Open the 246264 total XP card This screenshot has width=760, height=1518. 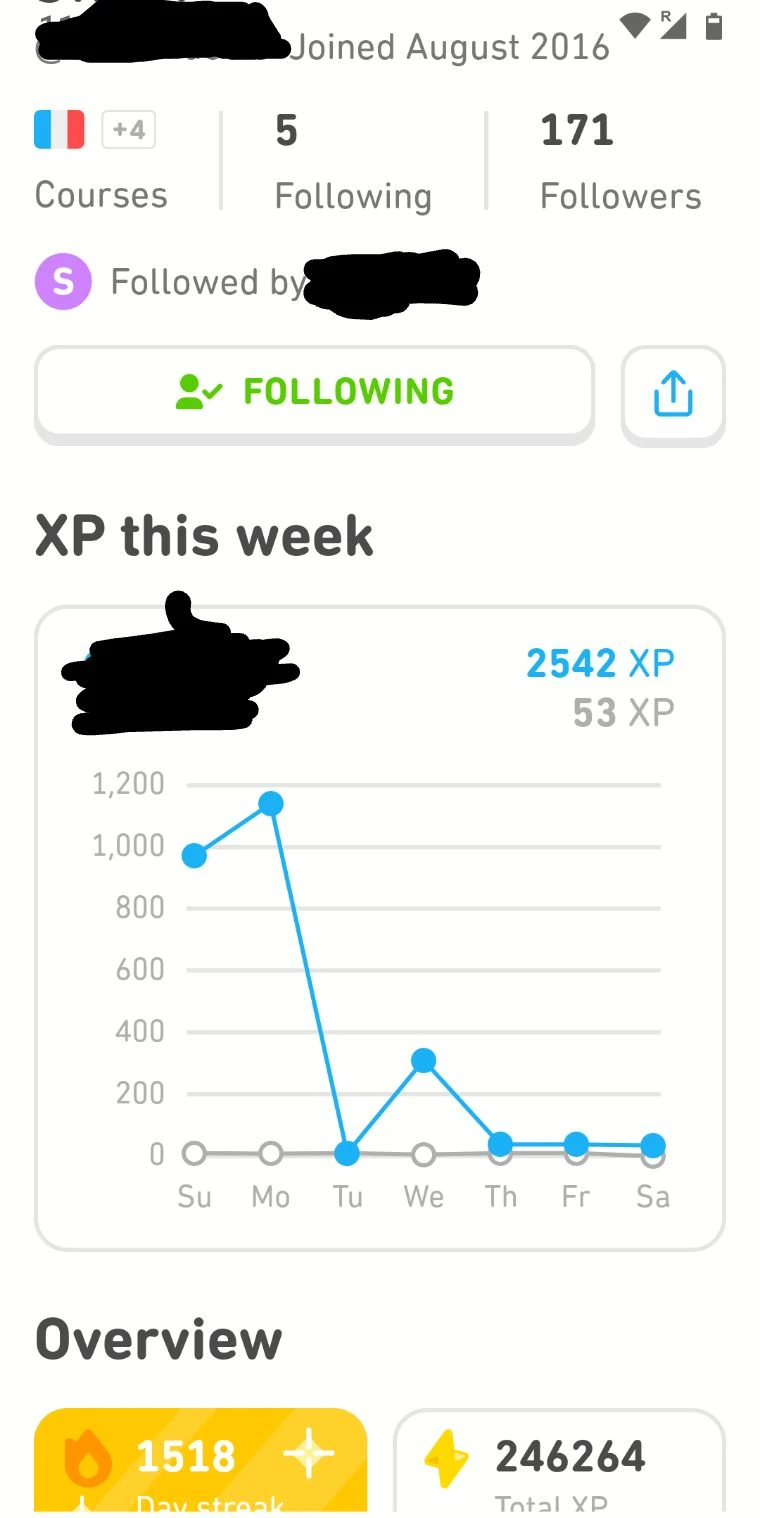point(559,1462)
